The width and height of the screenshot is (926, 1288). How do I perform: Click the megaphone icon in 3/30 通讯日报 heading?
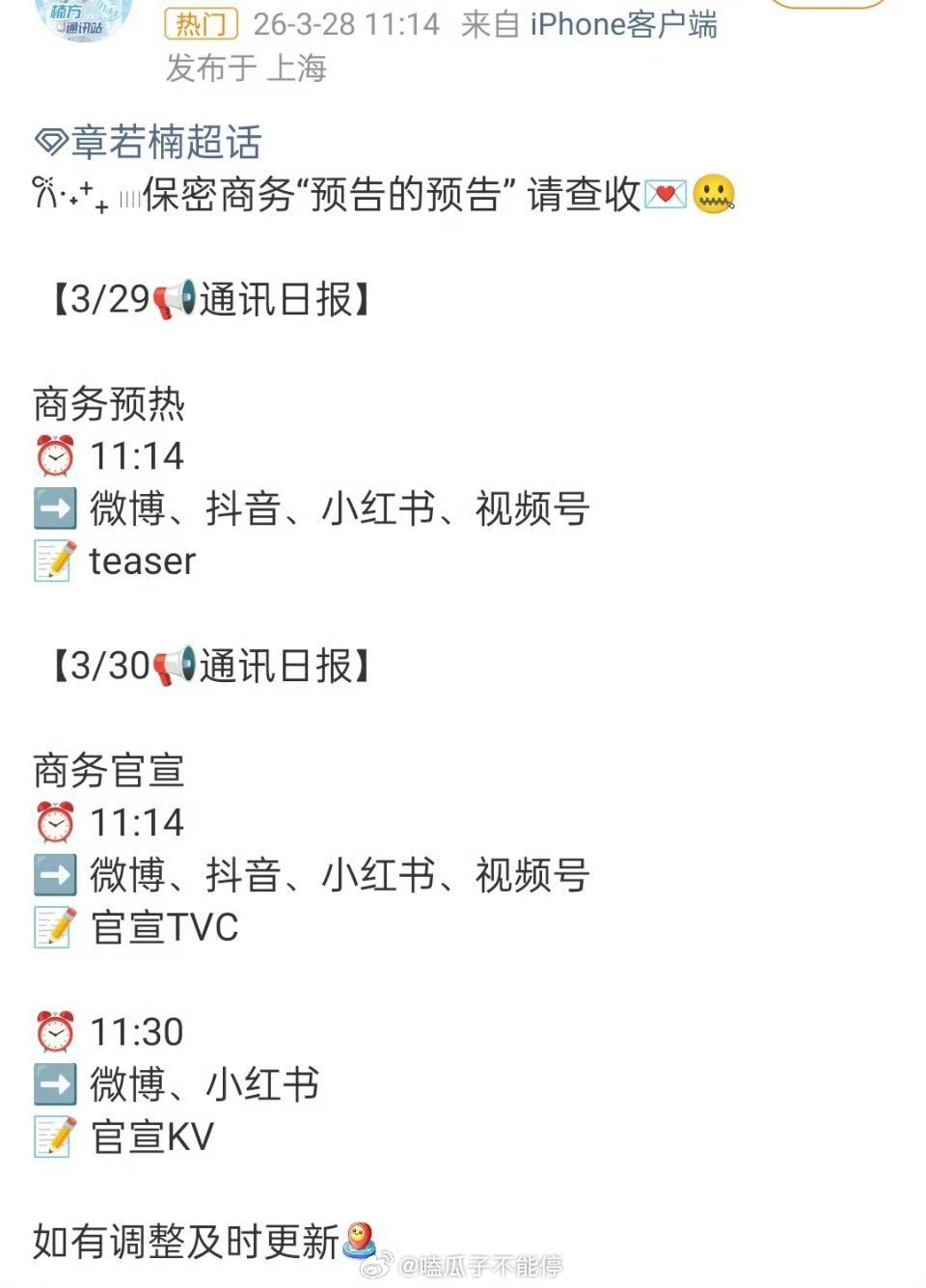174,665
